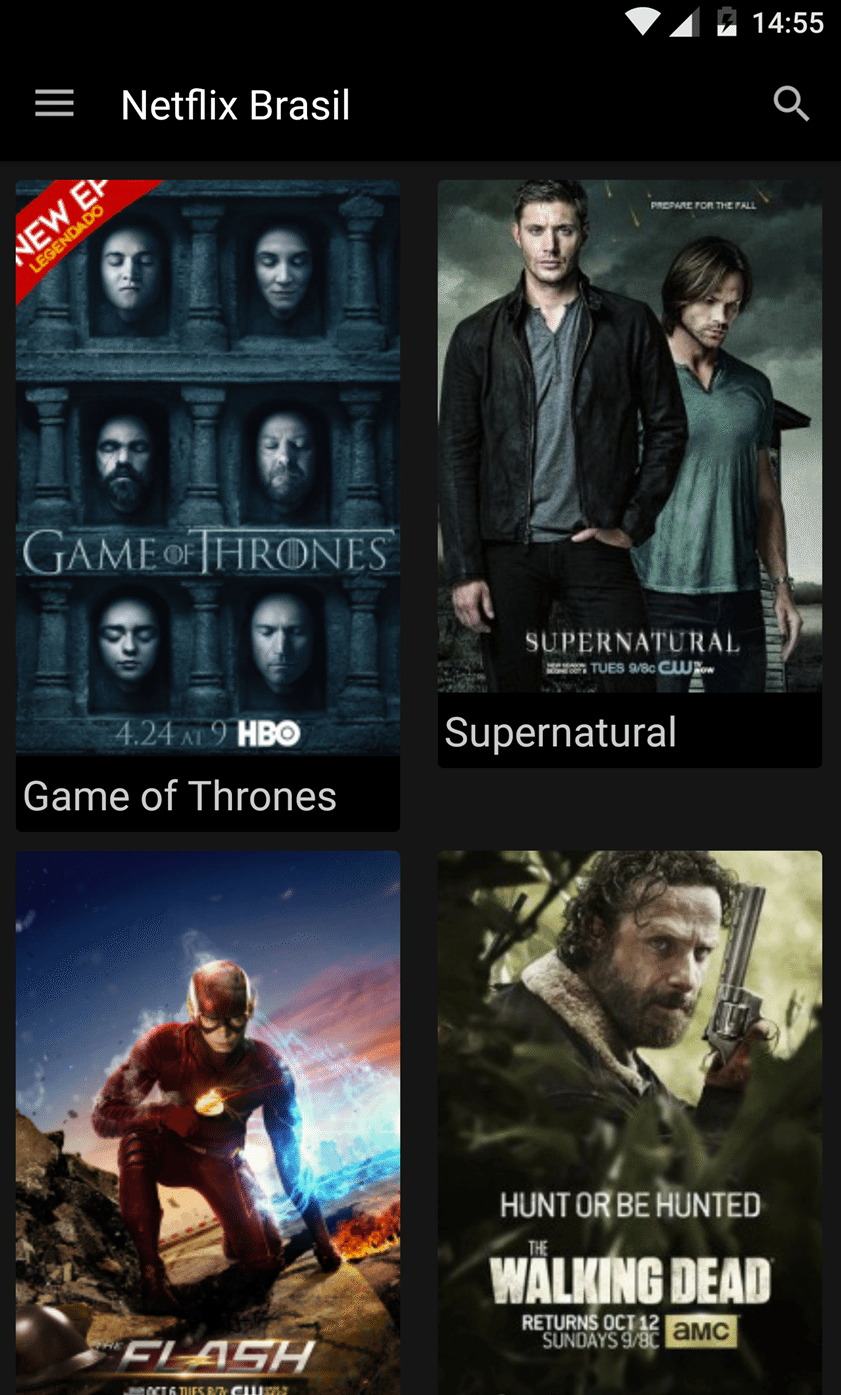Click the hamburger icon beside Netflix Brasil
Screen dimensions: 841x1395
coord(54,103)
